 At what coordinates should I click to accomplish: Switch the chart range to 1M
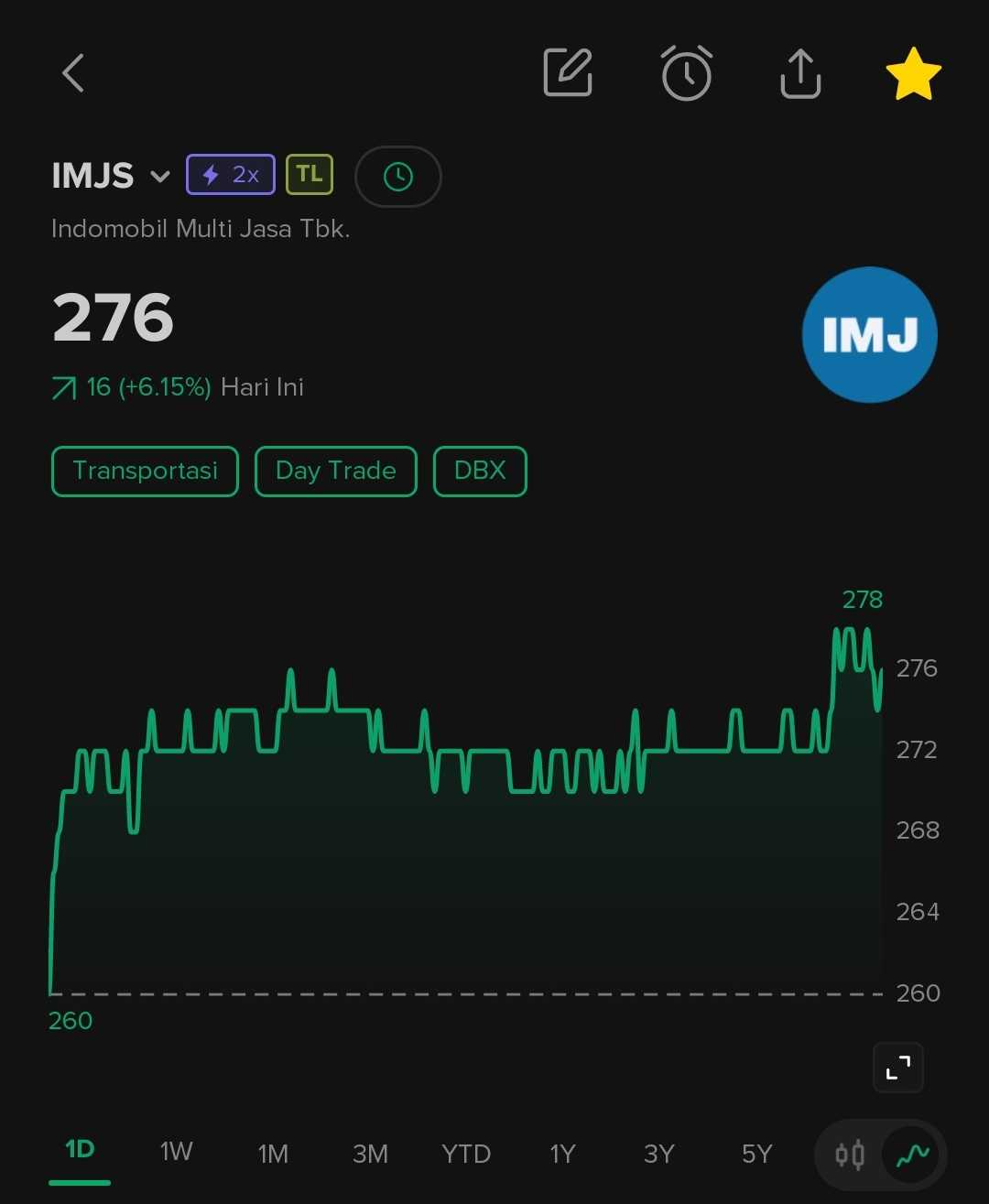(x=273, y=1154)
